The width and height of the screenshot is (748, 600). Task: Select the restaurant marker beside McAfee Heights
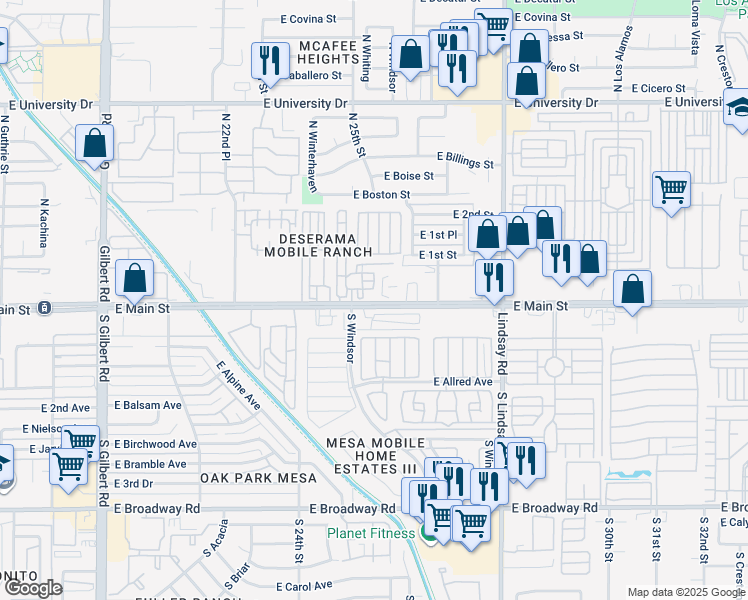click(268, 61)
